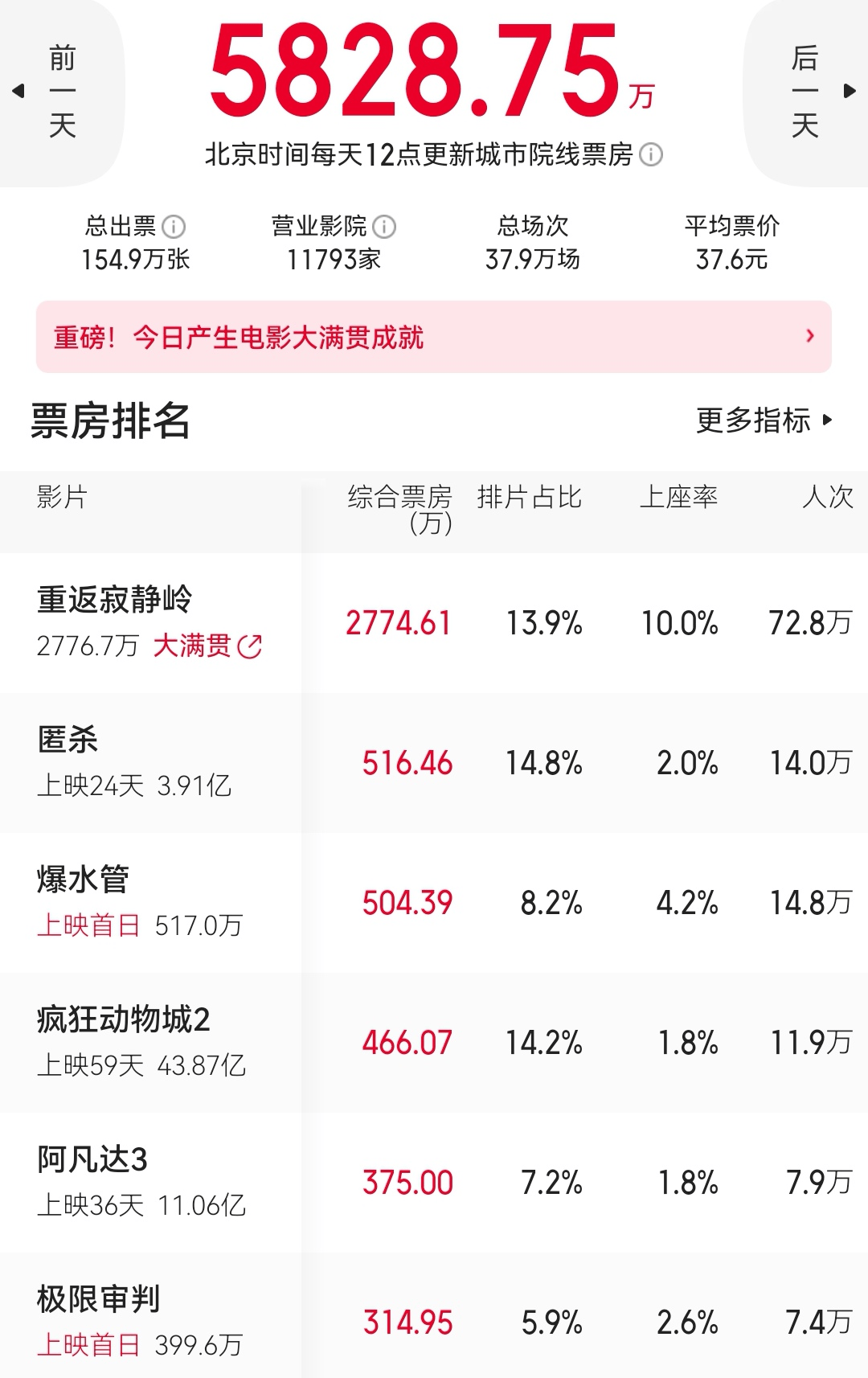
Task: Open 匿杀 movie row
Action: [68, 740]
